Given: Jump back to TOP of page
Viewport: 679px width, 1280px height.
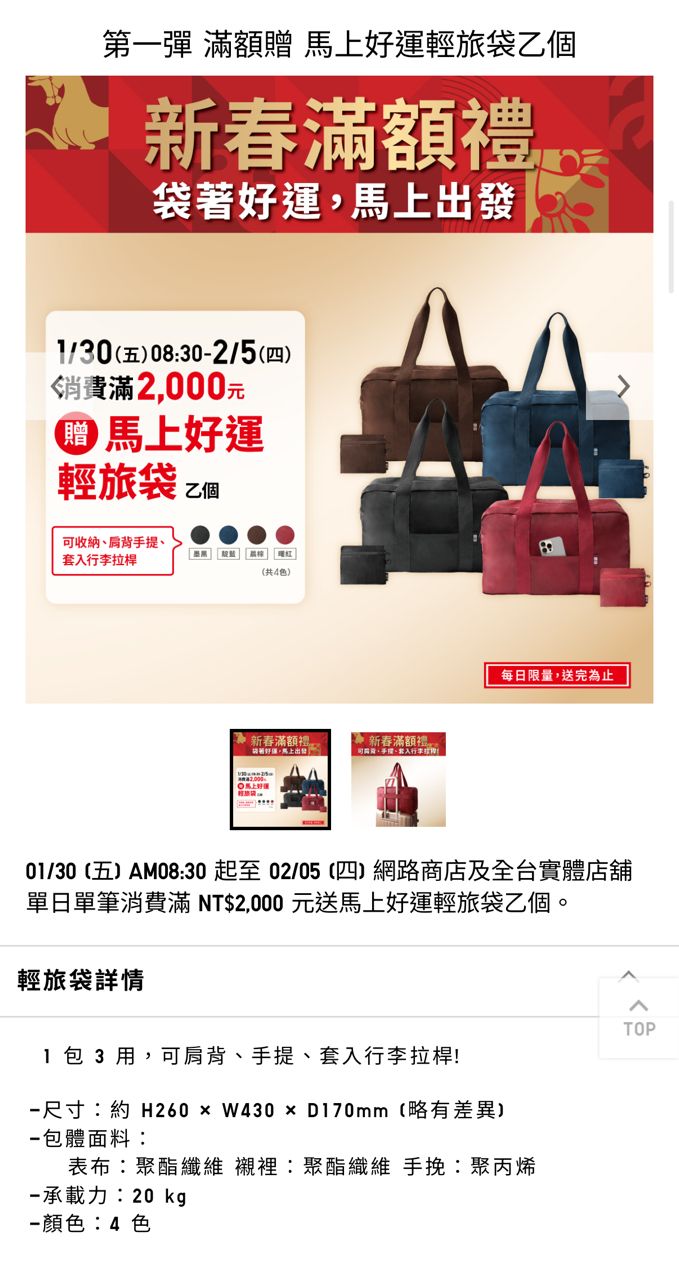Looking at the screenshot, I should (x=638, y=1018).
